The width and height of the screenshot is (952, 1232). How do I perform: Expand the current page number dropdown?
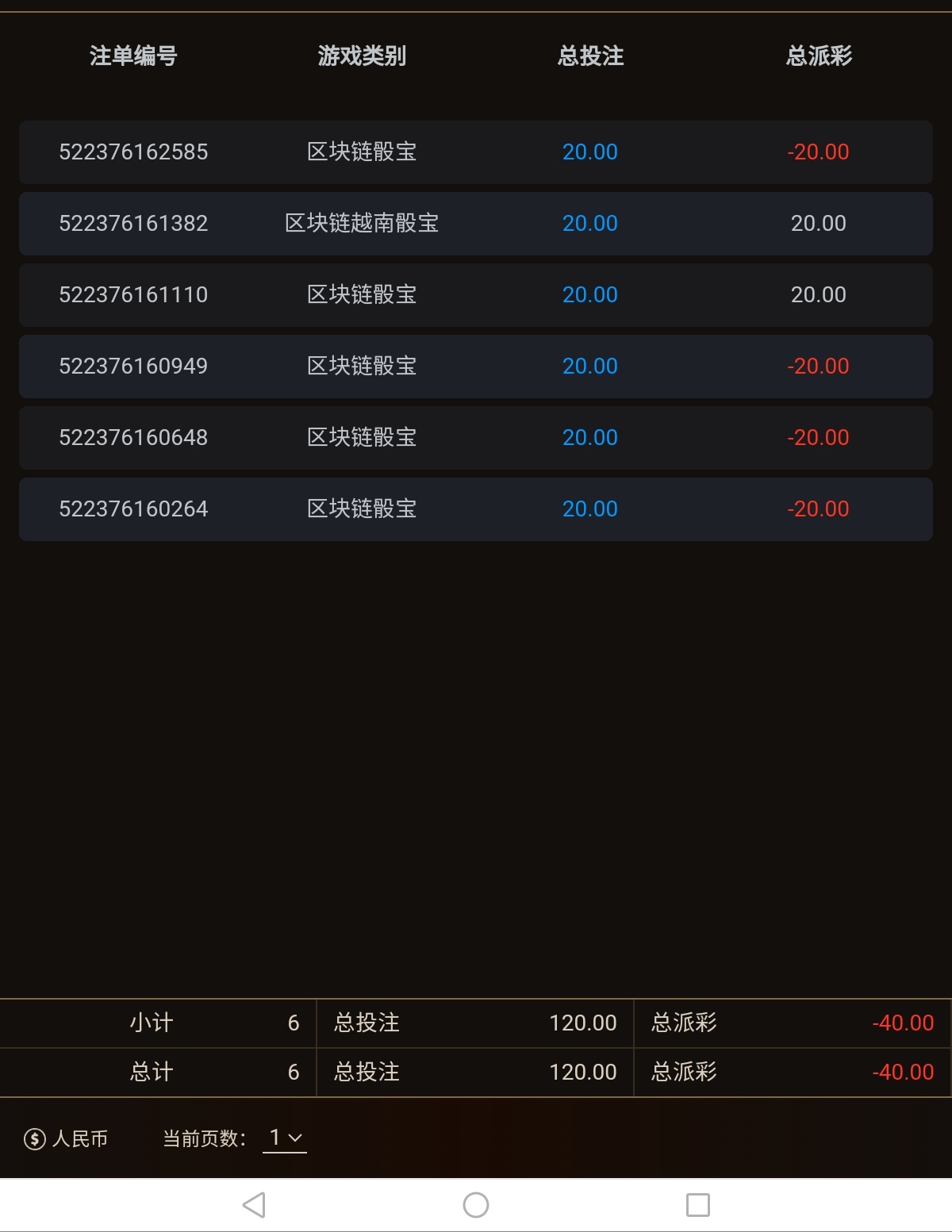(x=285, y=1138)
